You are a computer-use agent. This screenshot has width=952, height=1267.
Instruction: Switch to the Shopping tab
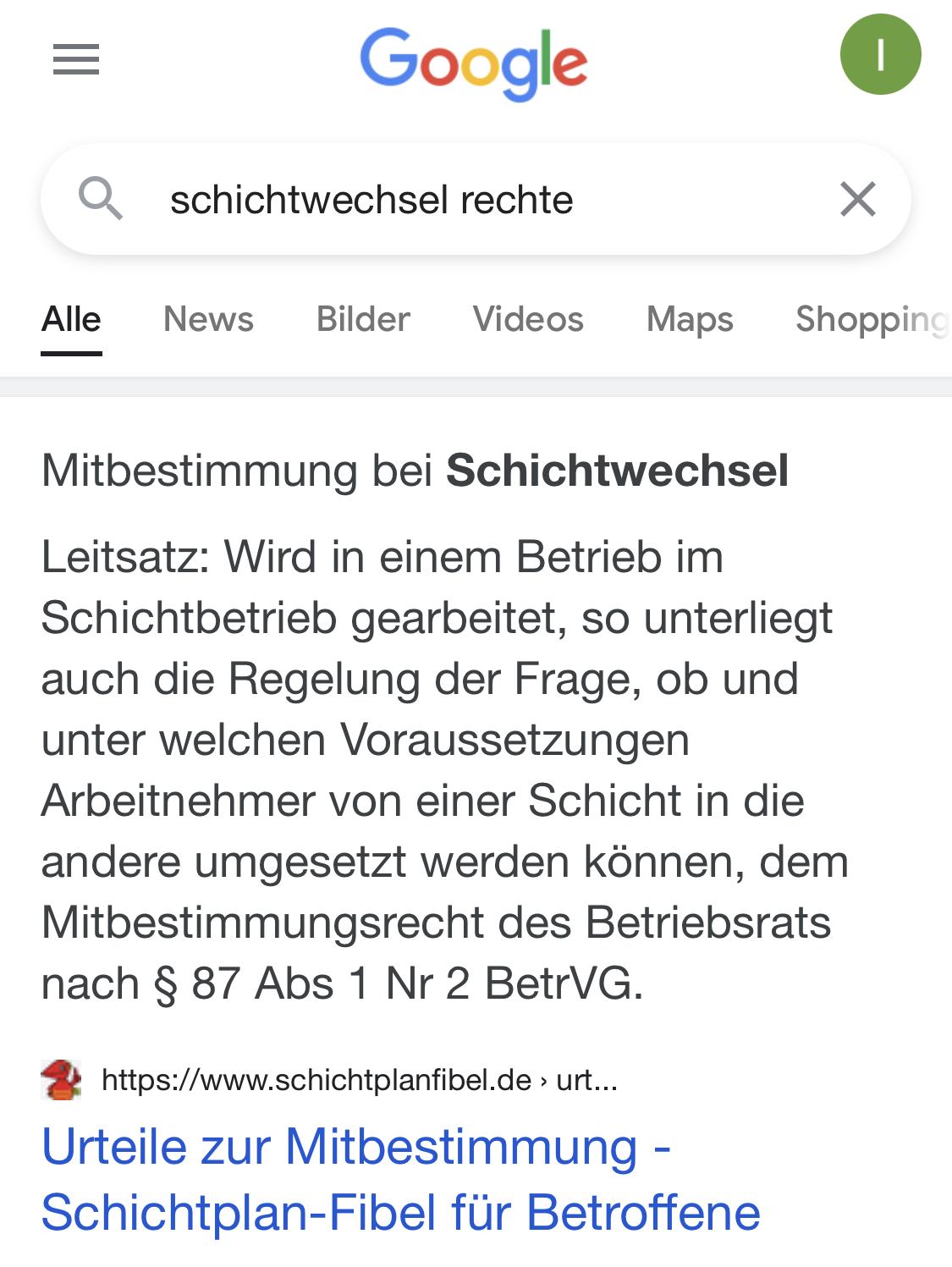[x=872, y=319]
